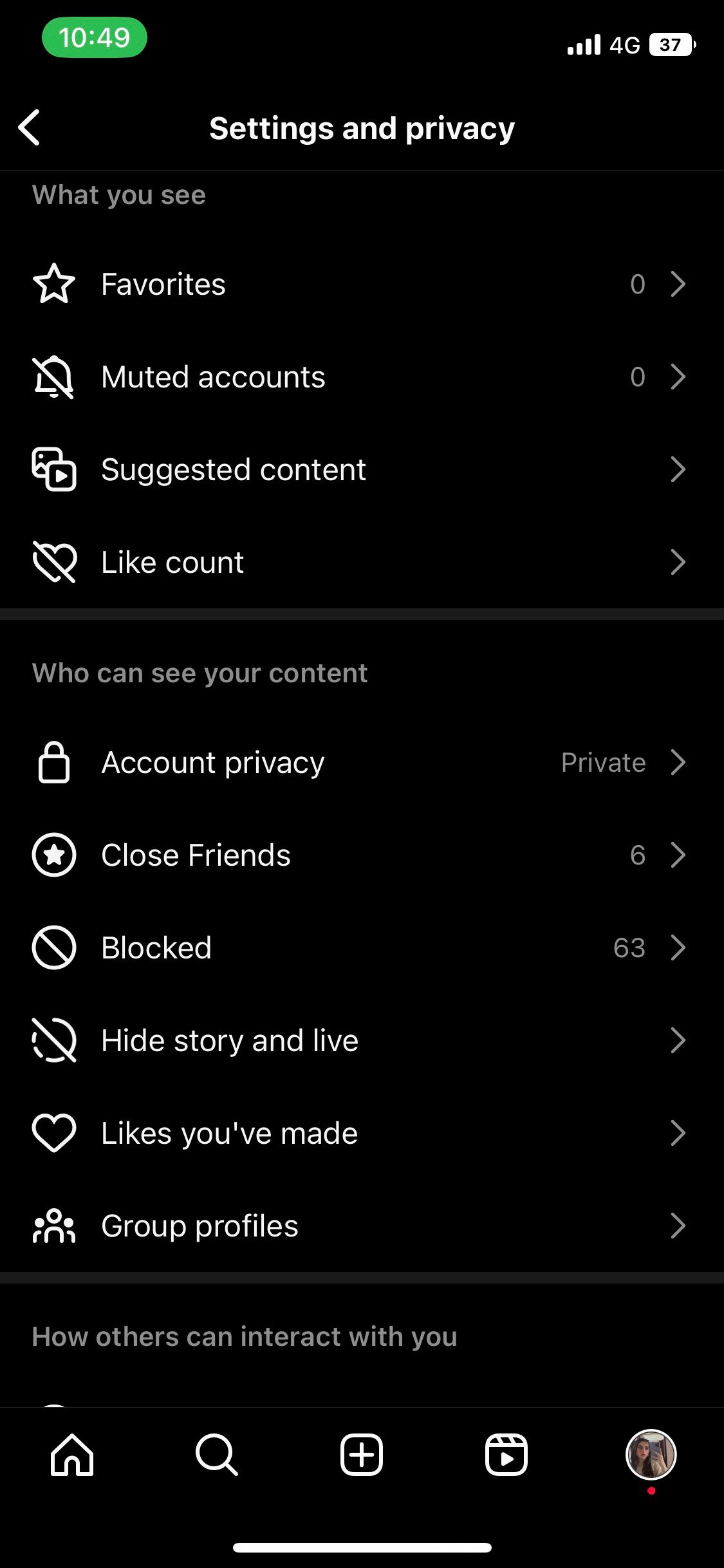Open Muted accounts list
The image size is (724, 1568).
360,377
